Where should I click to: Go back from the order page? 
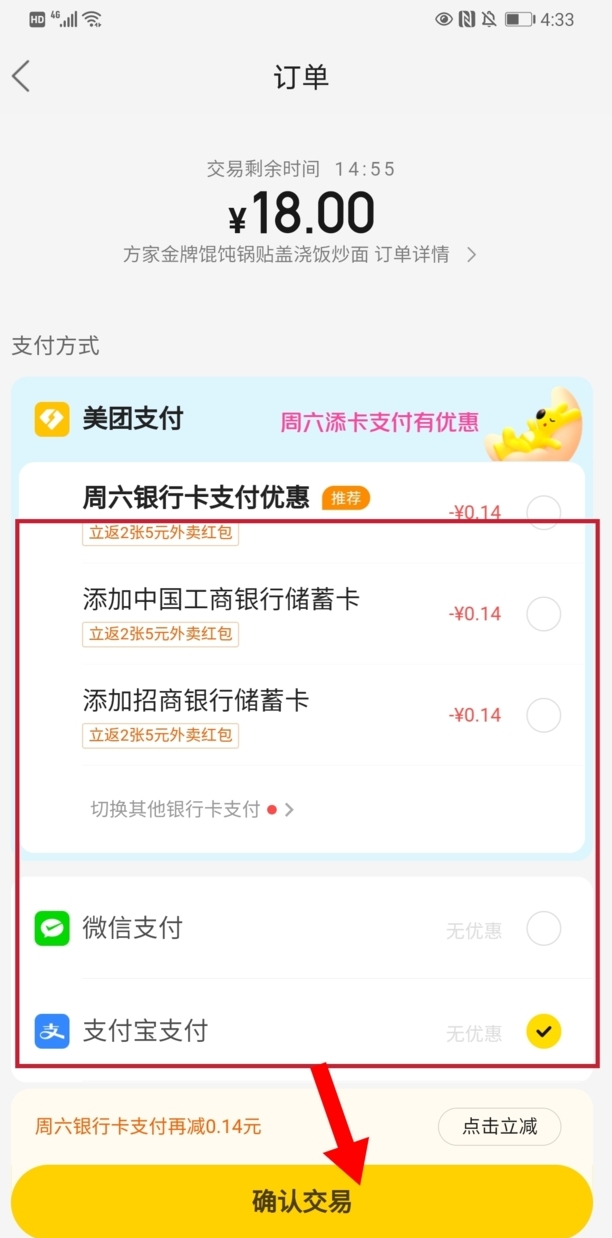[22, 77]
